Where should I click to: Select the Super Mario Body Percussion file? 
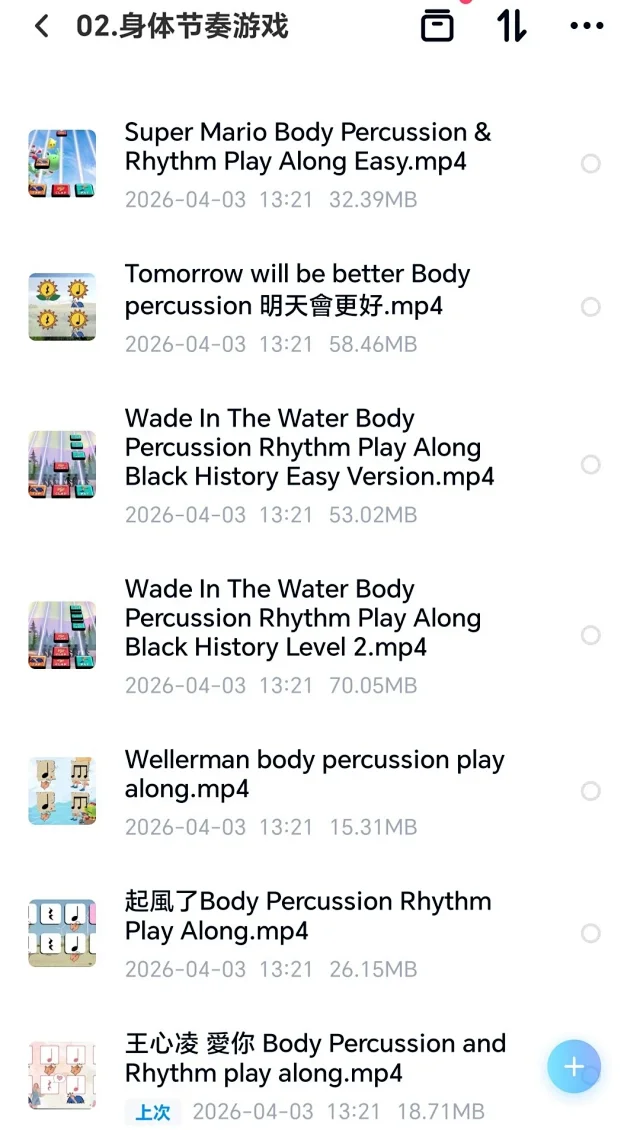[591, 163]
